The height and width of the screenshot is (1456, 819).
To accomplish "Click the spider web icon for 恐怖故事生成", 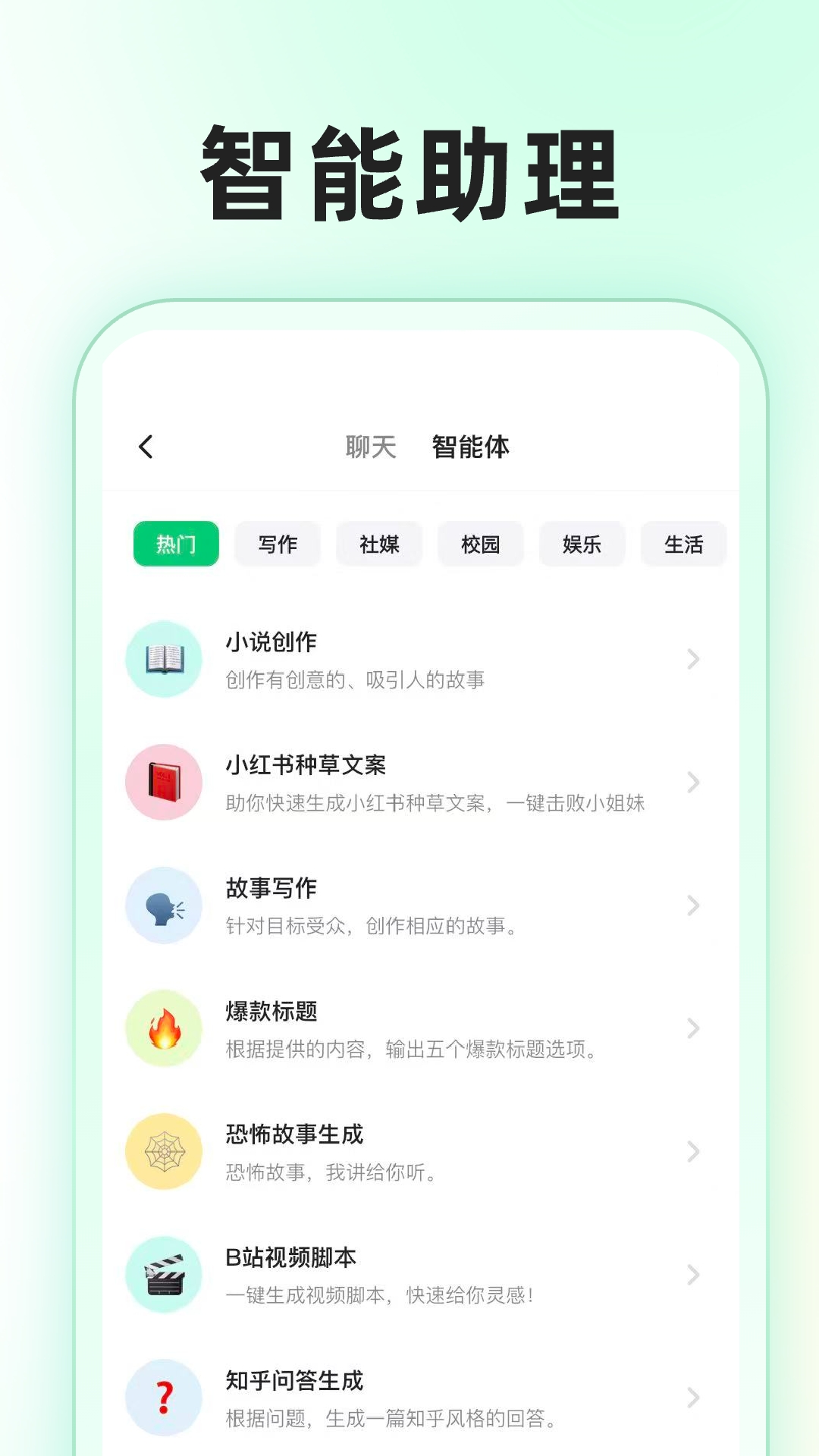I will point(163,1152).
